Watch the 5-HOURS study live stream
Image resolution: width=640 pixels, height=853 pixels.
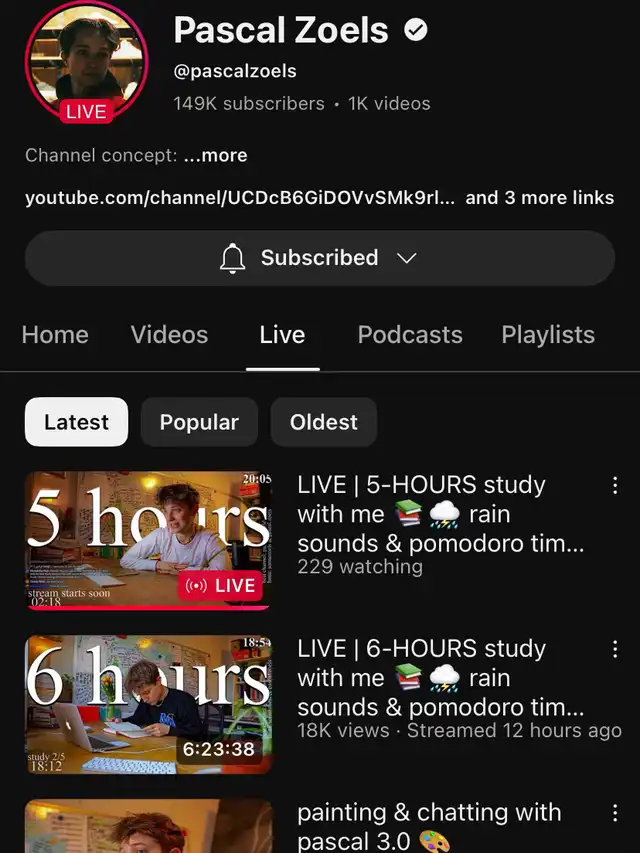tap(148, 540)
